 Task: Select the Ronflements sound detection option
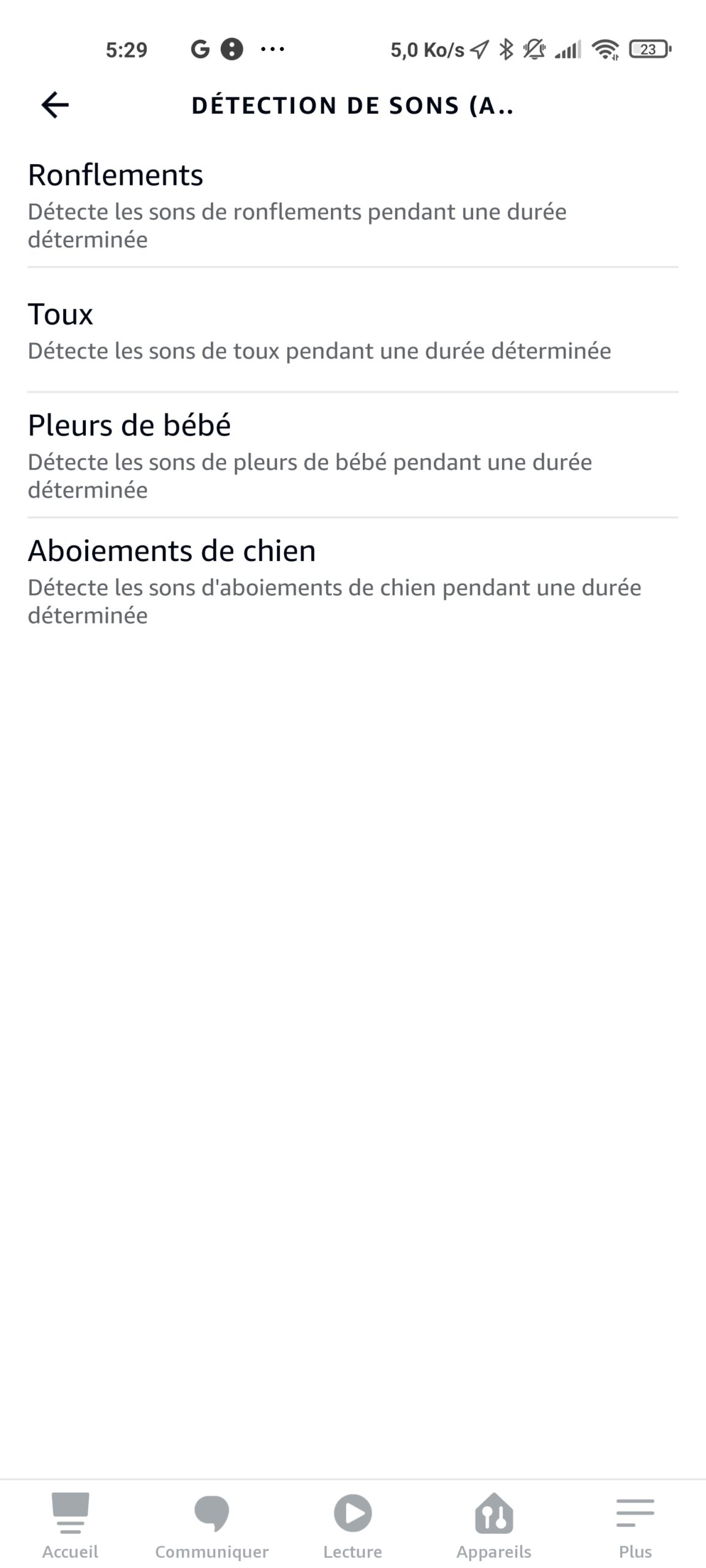[353, 206]
